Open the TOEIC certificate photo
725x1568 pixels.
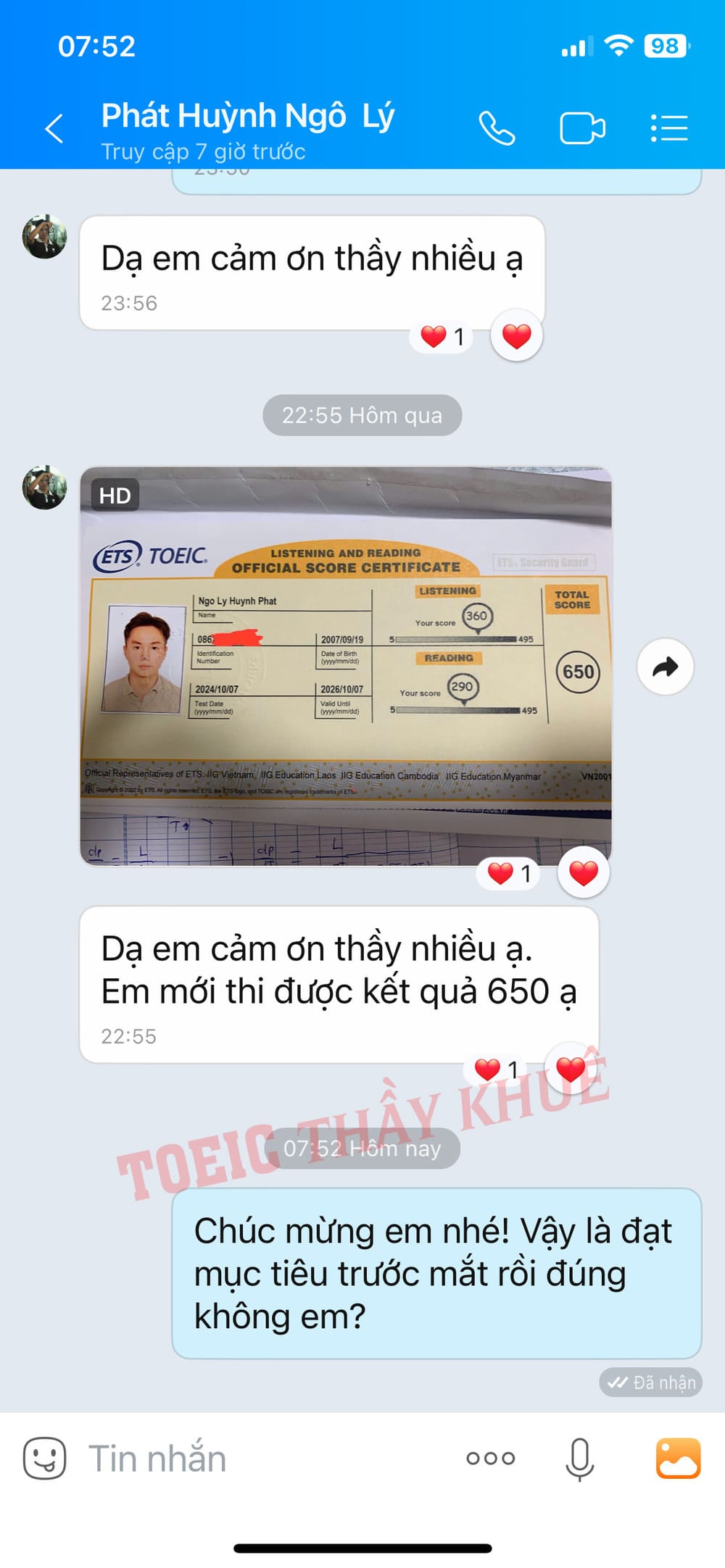point(346,665)
